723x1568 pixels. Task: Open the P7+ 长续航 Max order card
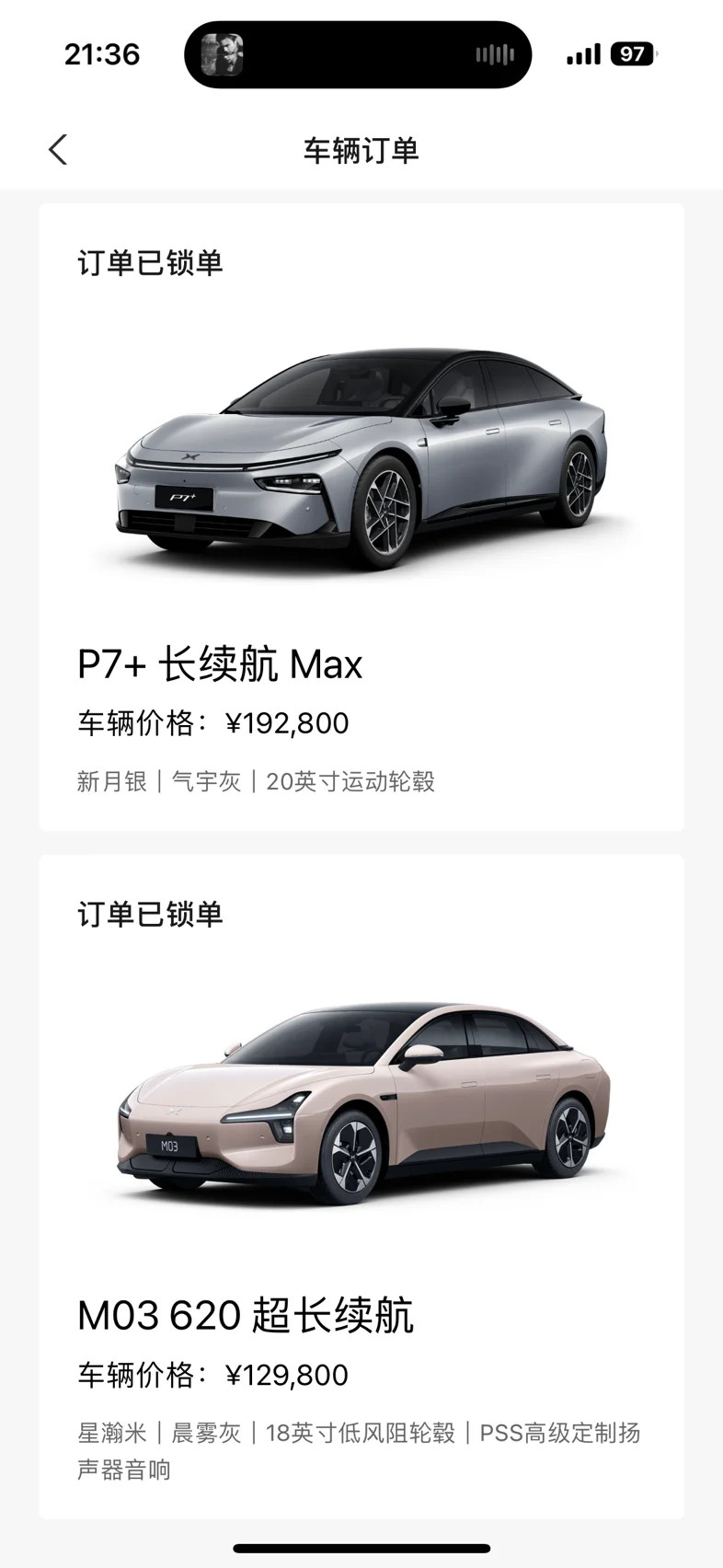[x=361, y=517]
